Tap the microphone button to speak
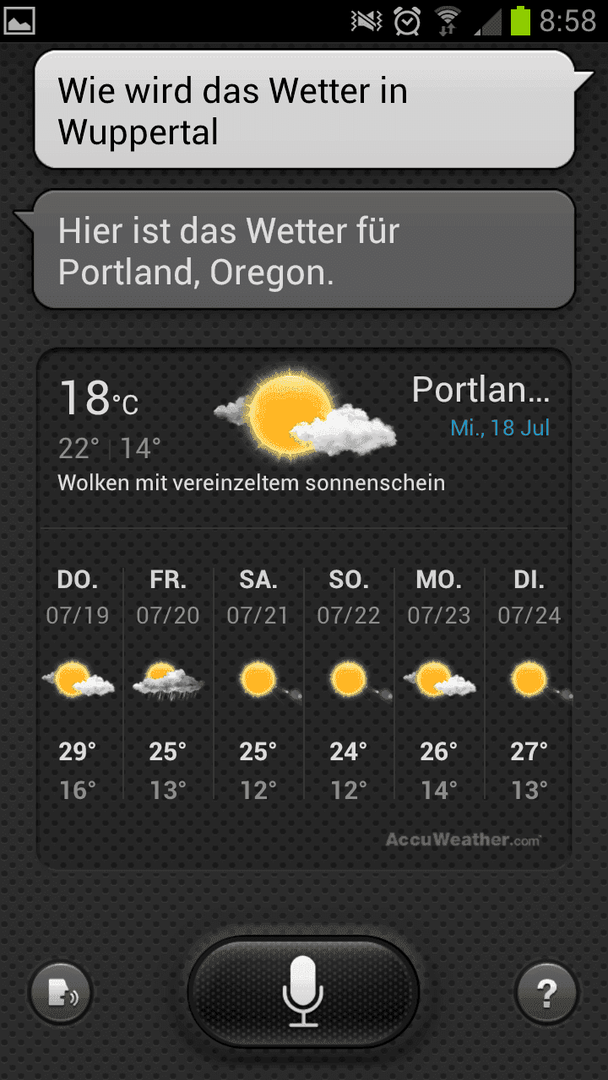 pos(304,993)
